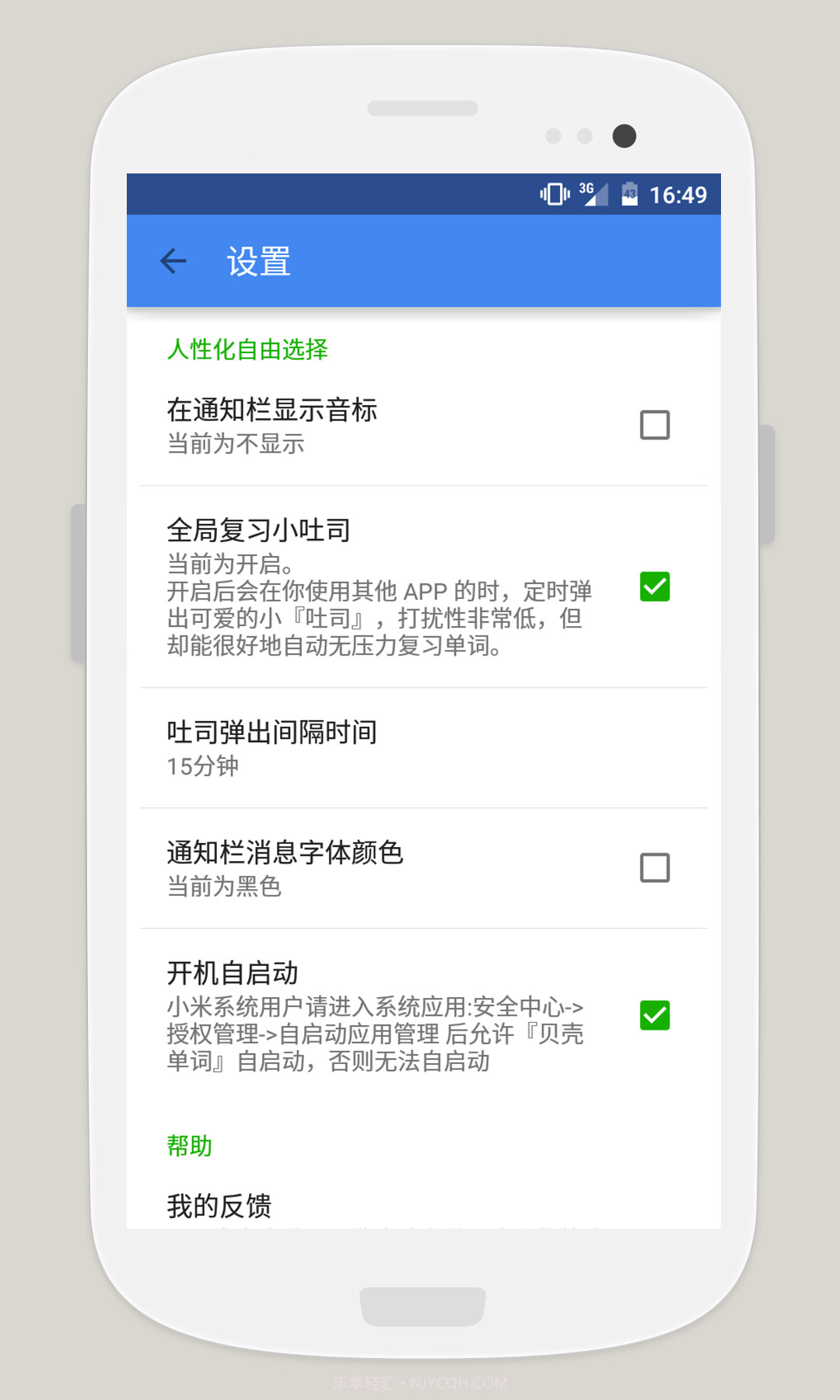Viewport: 840px width, 1400px height.
Task: Tap the clock showing 16:49
Action: click(x=678, y=194)
